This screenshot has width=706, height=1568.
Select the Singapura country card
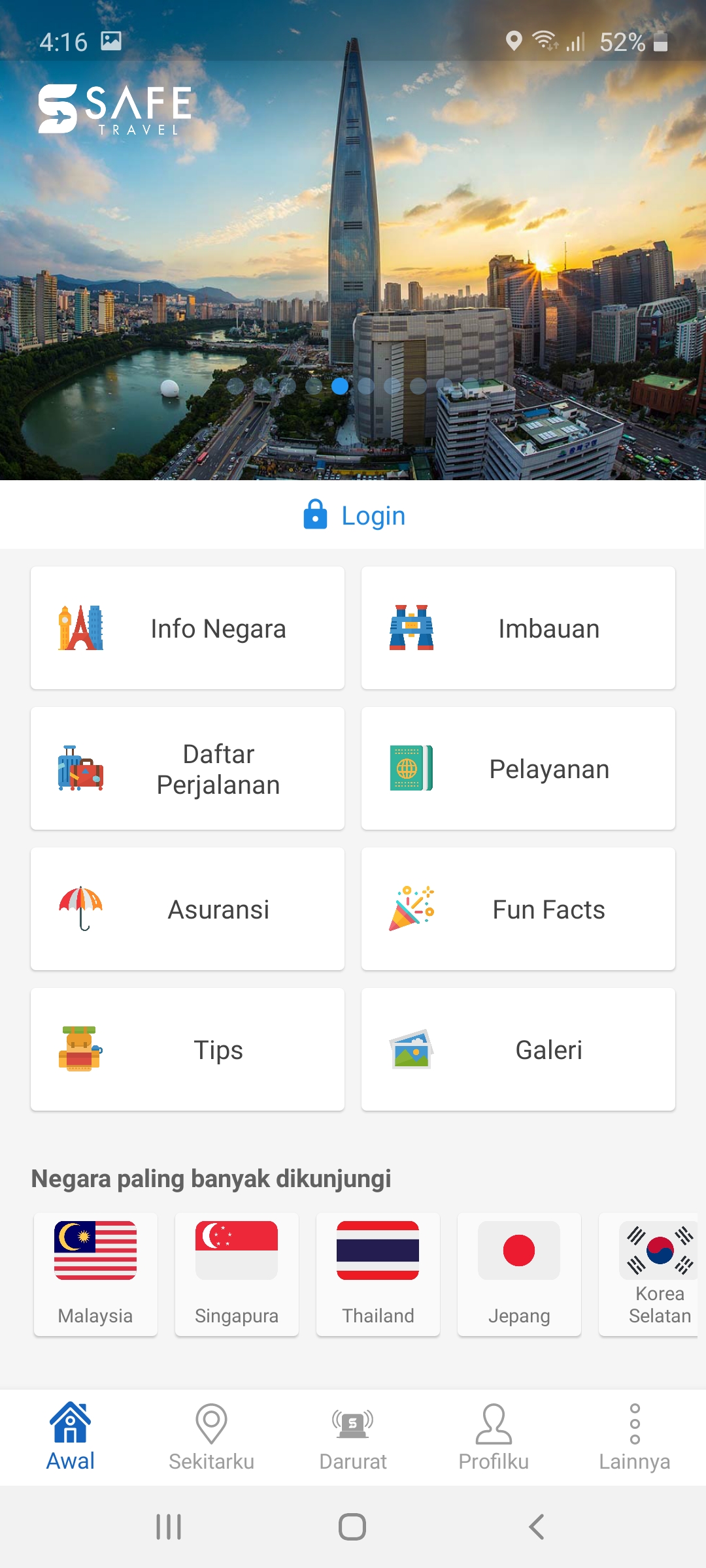(237, 1274)
